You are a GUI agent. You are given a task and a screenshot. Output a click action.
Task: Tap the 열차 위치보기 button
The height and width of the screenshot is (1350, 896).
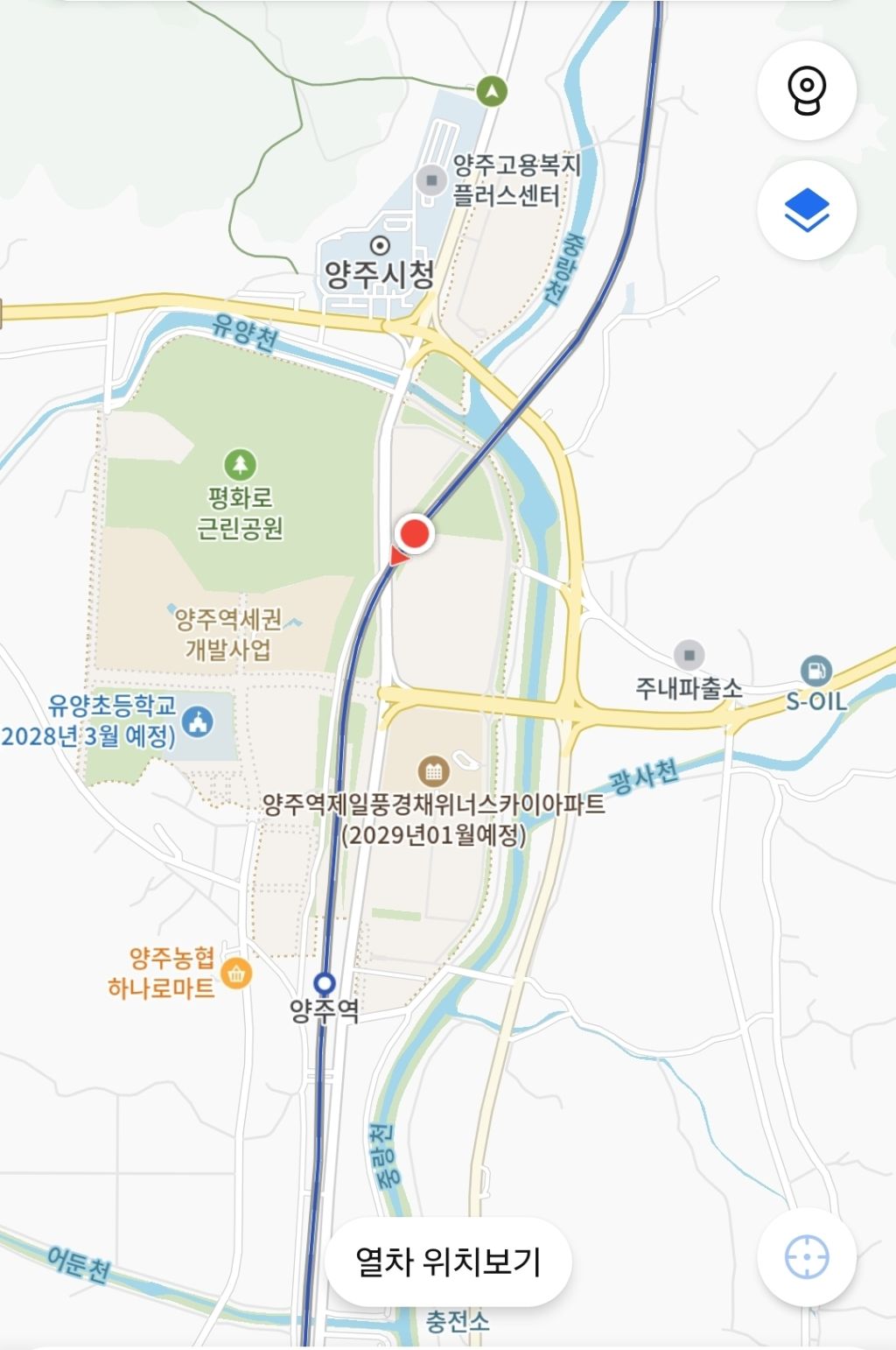pyautogui.click(x=448, y=1262)
